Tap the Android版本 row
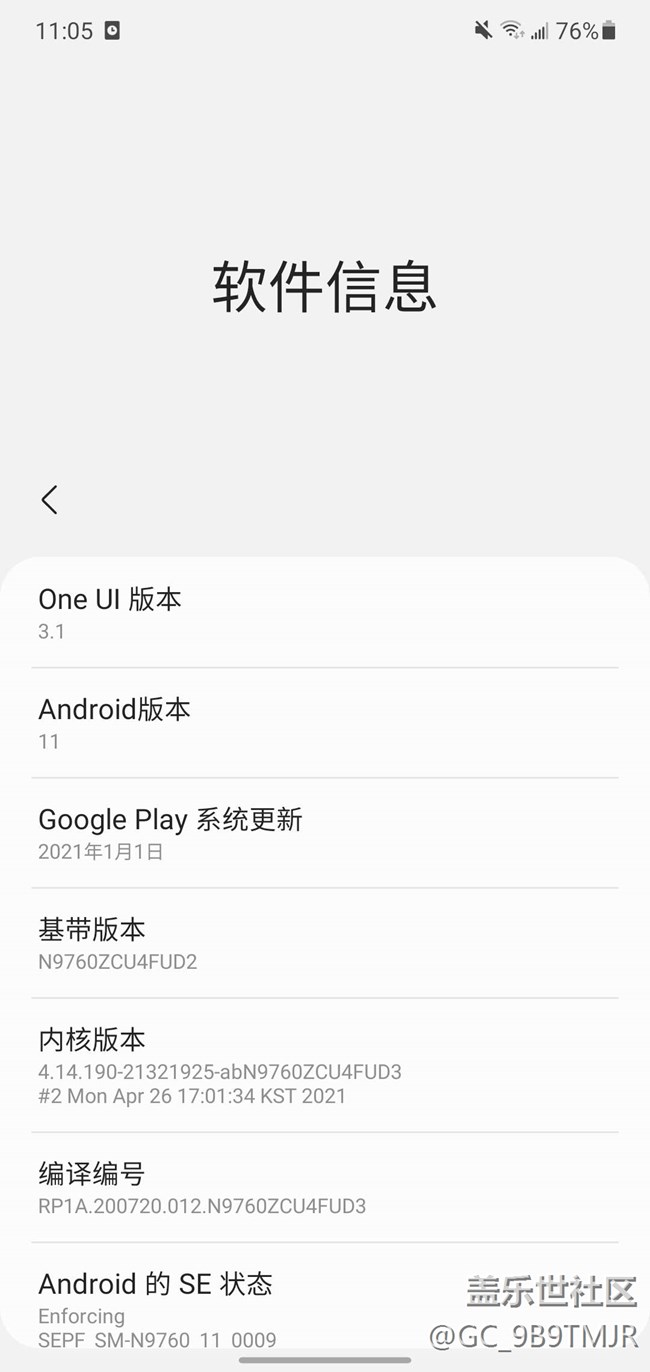 324,723
